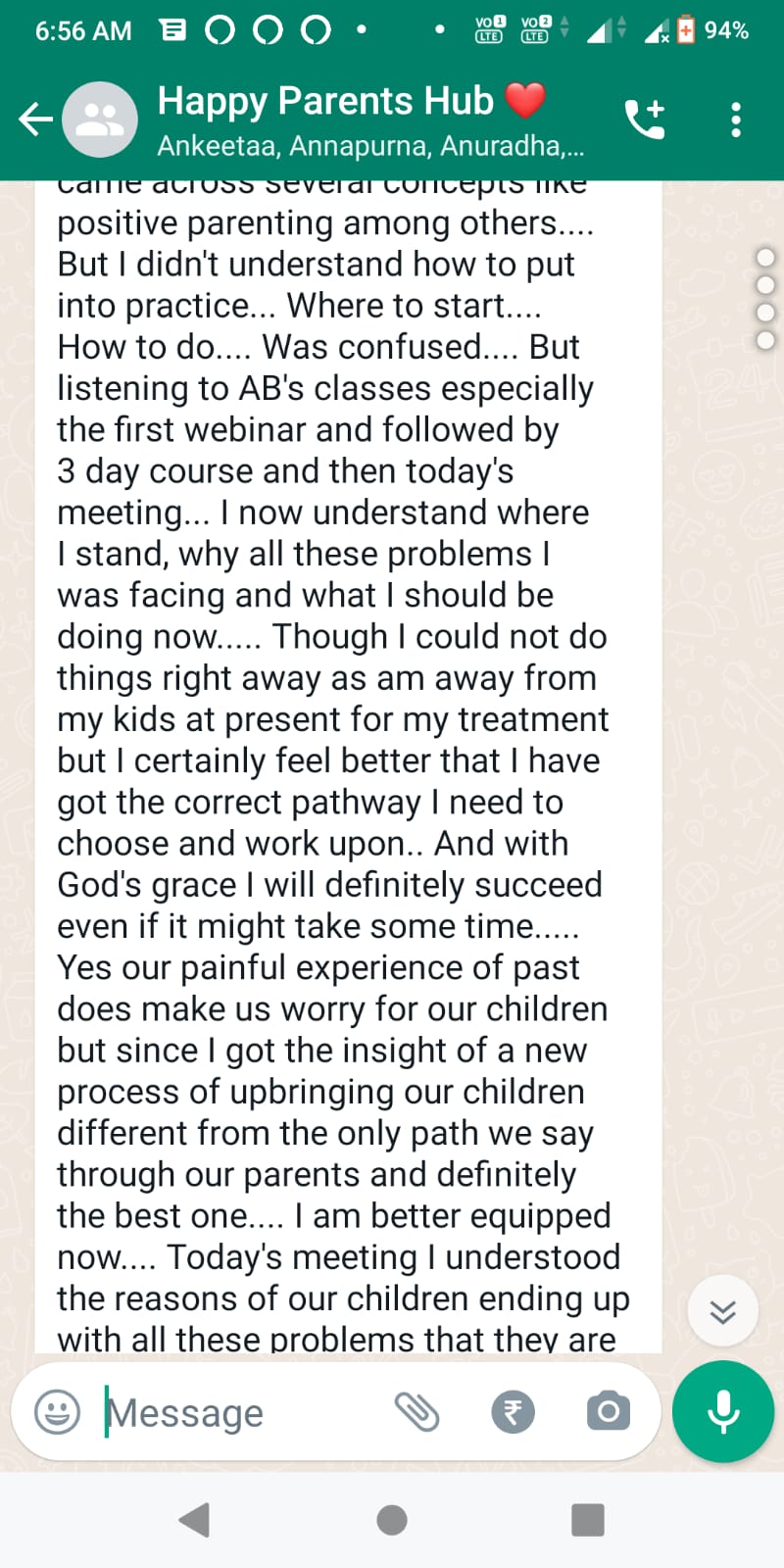Jump to latest messages with down arrow
Image resolution: width=784 pixels, height=1568 pixels.
tap(722, 1311)
